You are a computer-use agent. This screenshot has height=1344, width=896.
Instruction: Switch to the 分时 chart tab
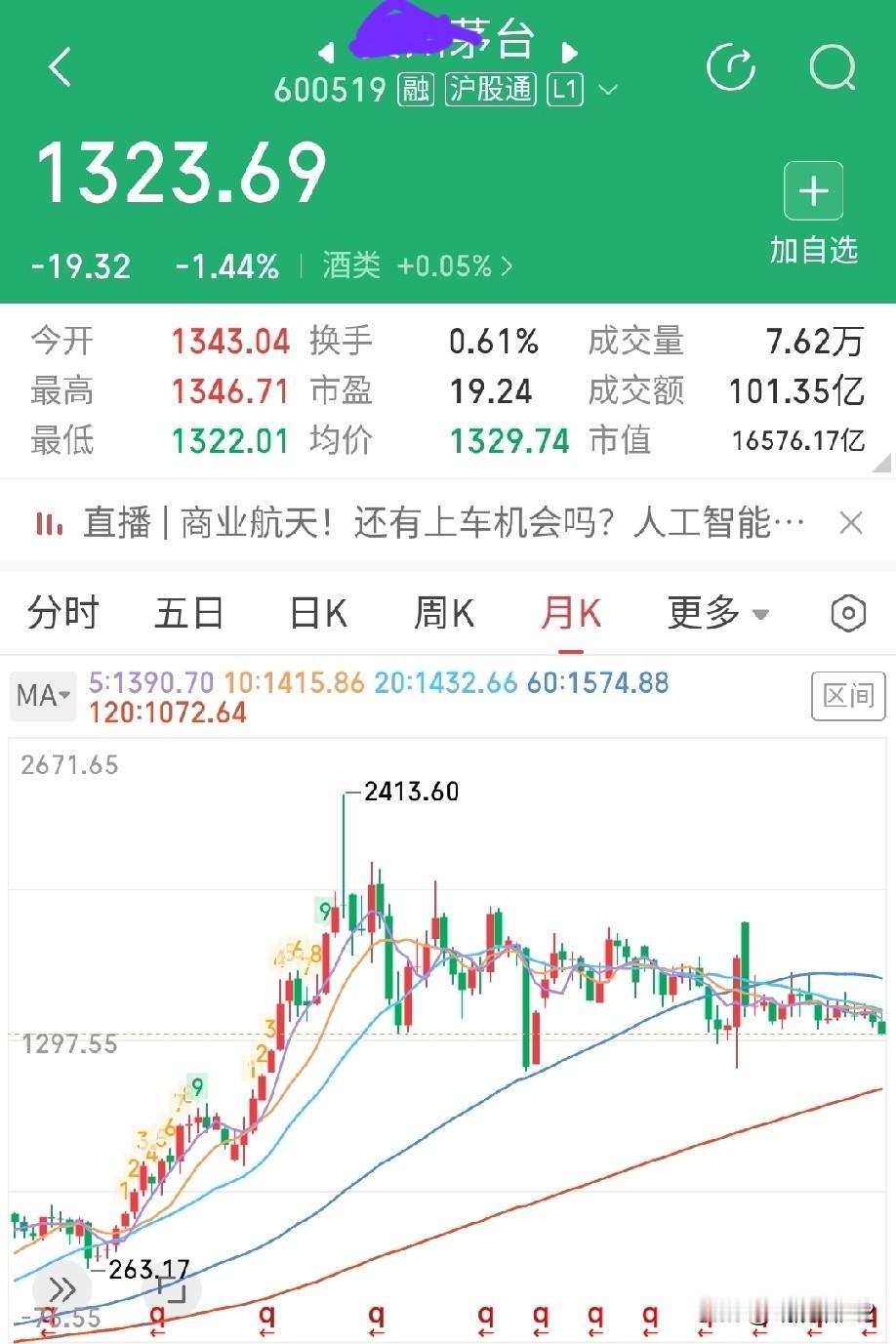click(x=63, y=614)
